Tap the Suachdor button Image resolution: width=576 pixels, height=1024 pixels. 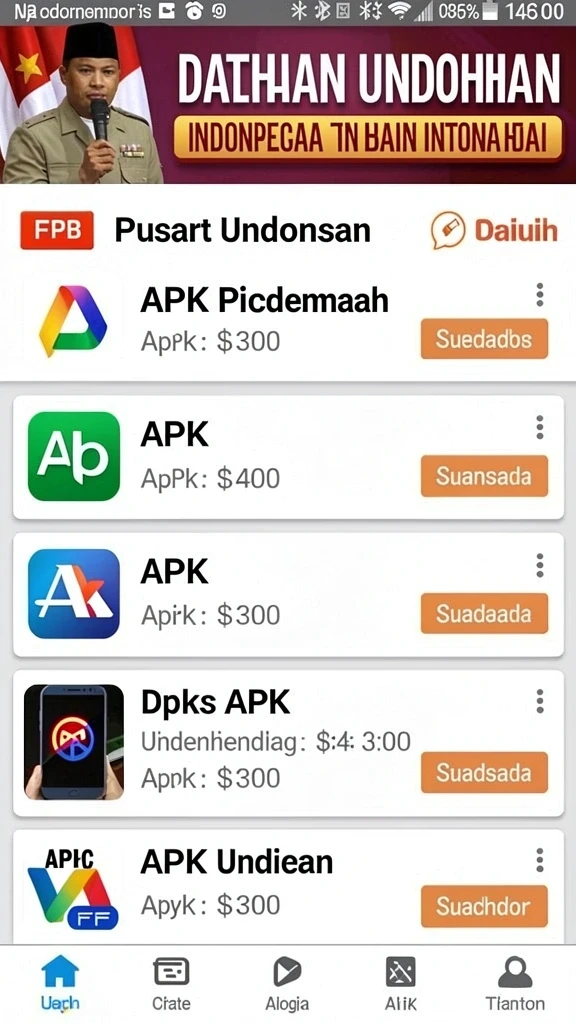click(484, 906)
